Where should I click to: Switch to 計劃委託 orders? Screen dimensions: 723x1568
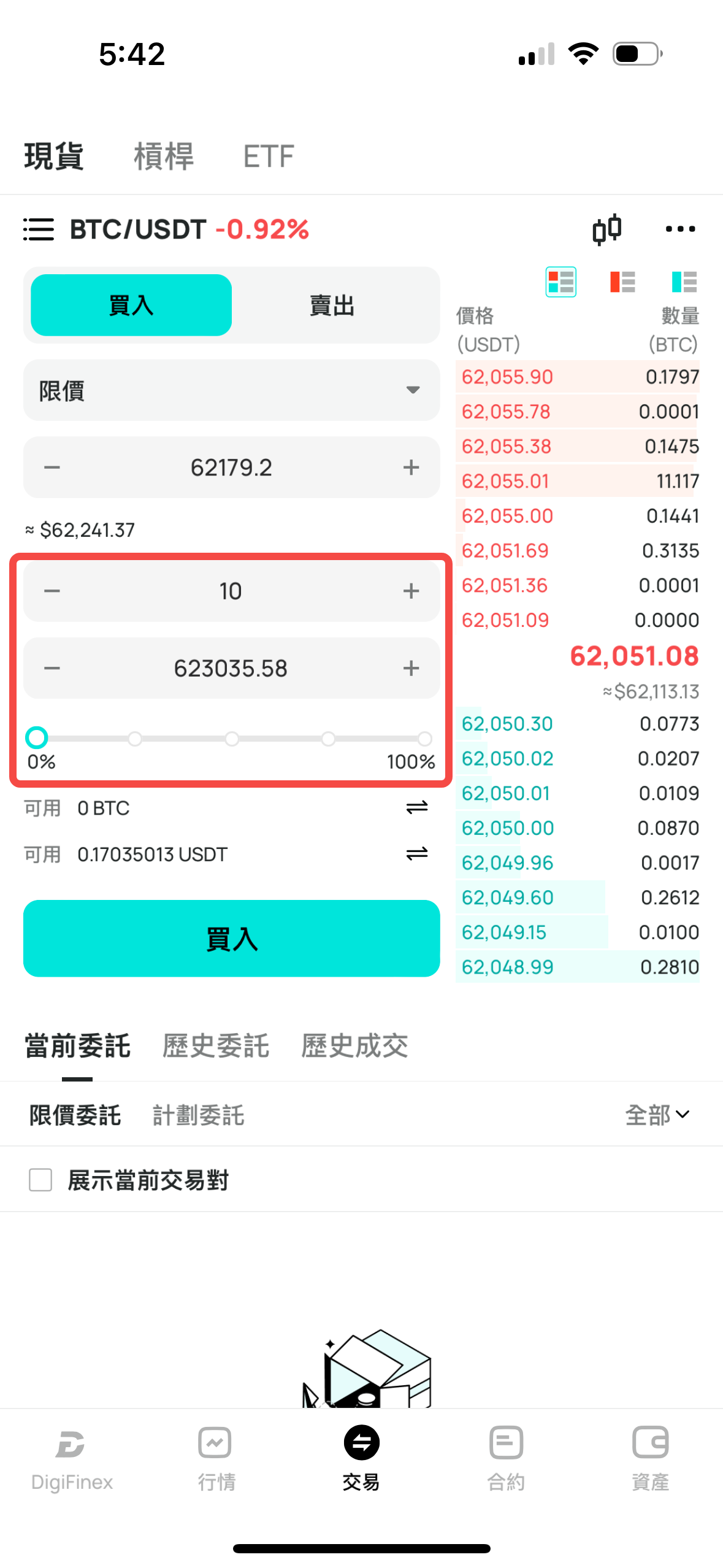198,1115
